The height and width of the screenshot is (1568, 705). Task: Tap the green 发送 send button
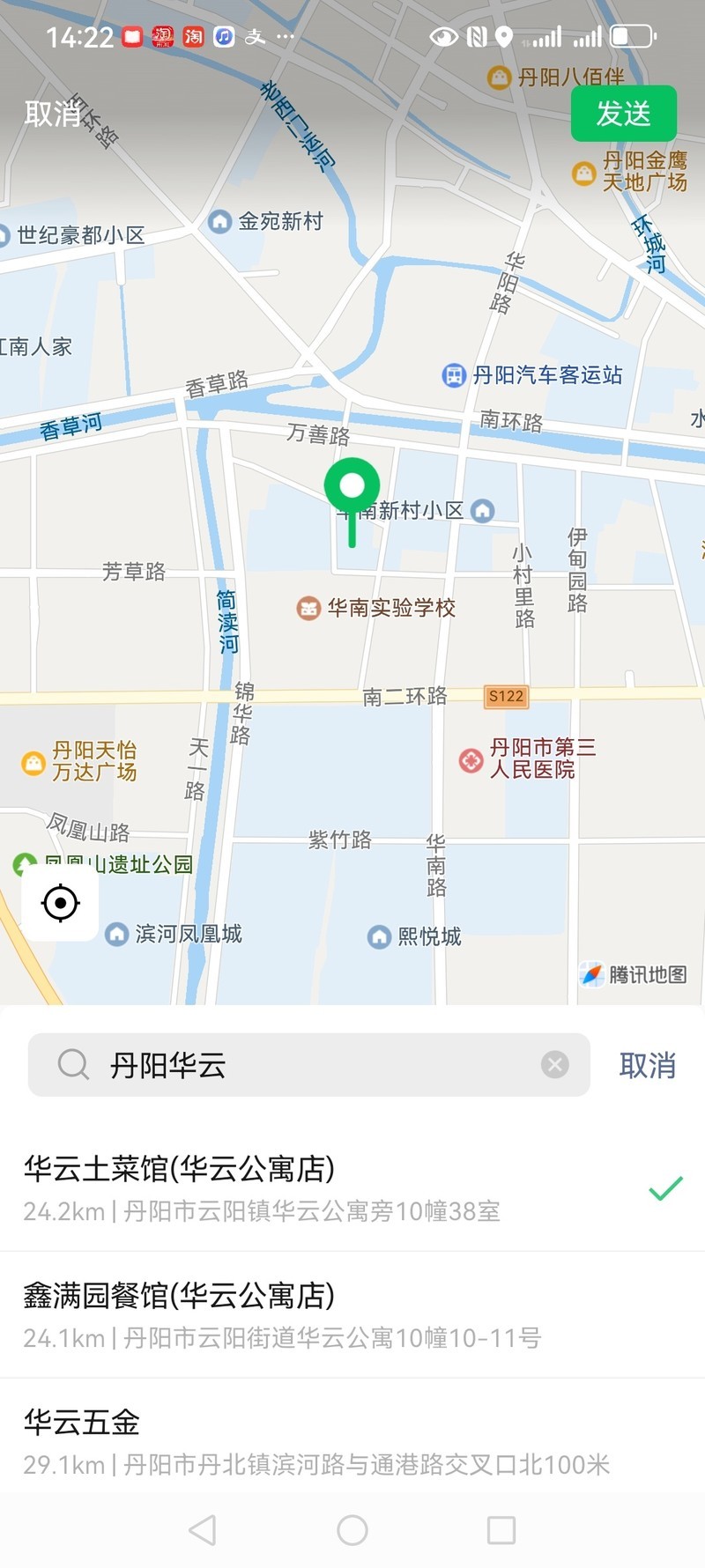coord(623,114)
